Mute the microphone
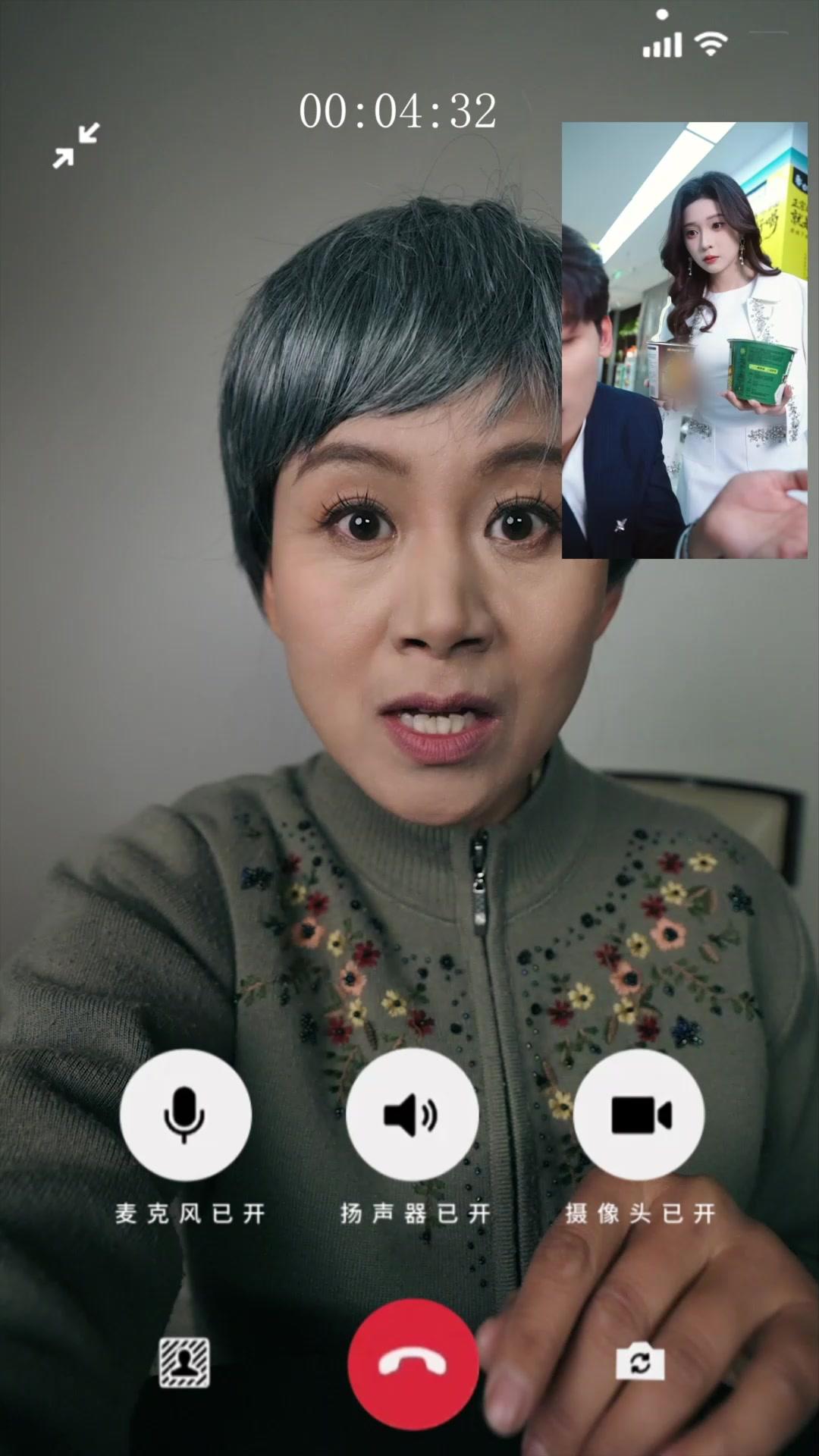The height and width of the screenshot is (1456, 819). click(185, 1115)
